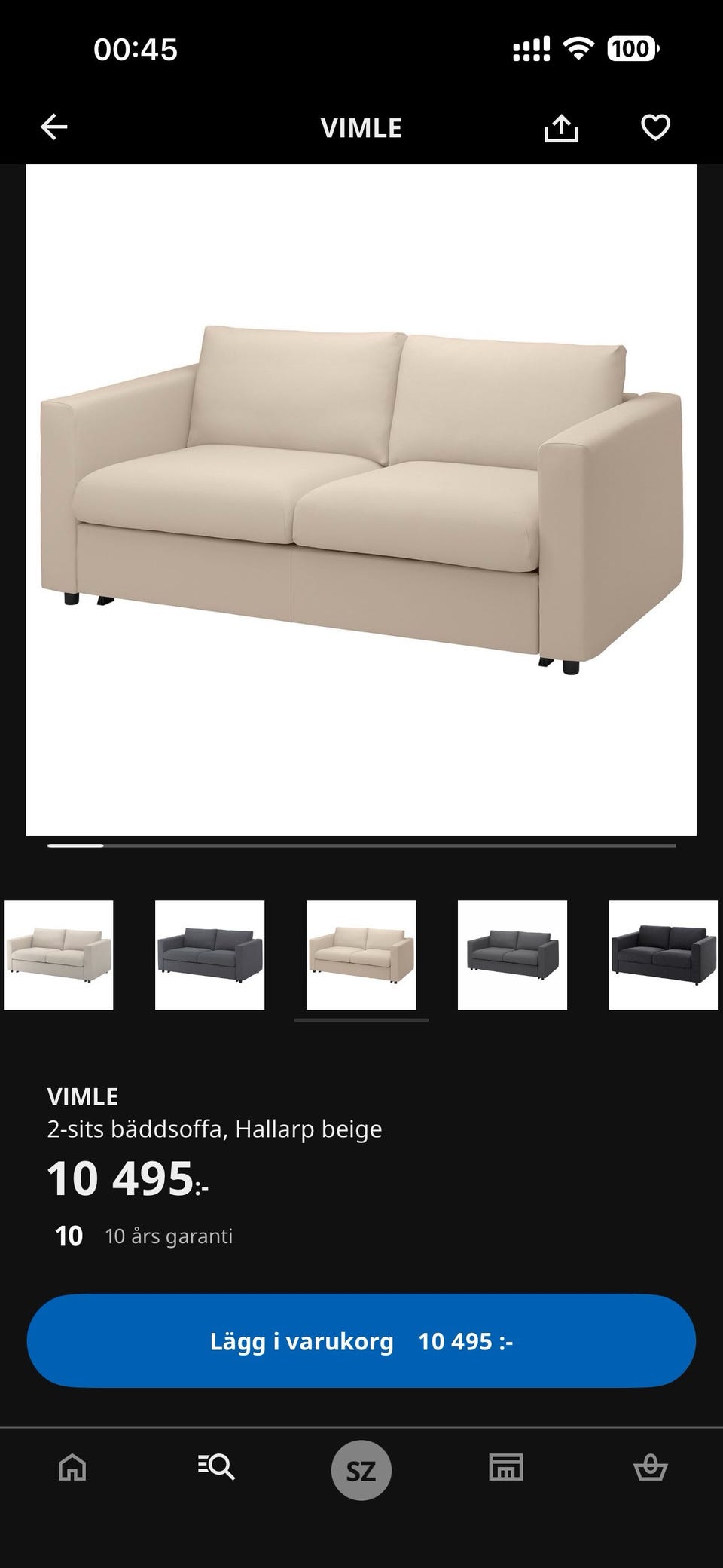Open the product description 2-sits bäddsoffa
The image size is (723, 1568).
[x=215, y=1129]
